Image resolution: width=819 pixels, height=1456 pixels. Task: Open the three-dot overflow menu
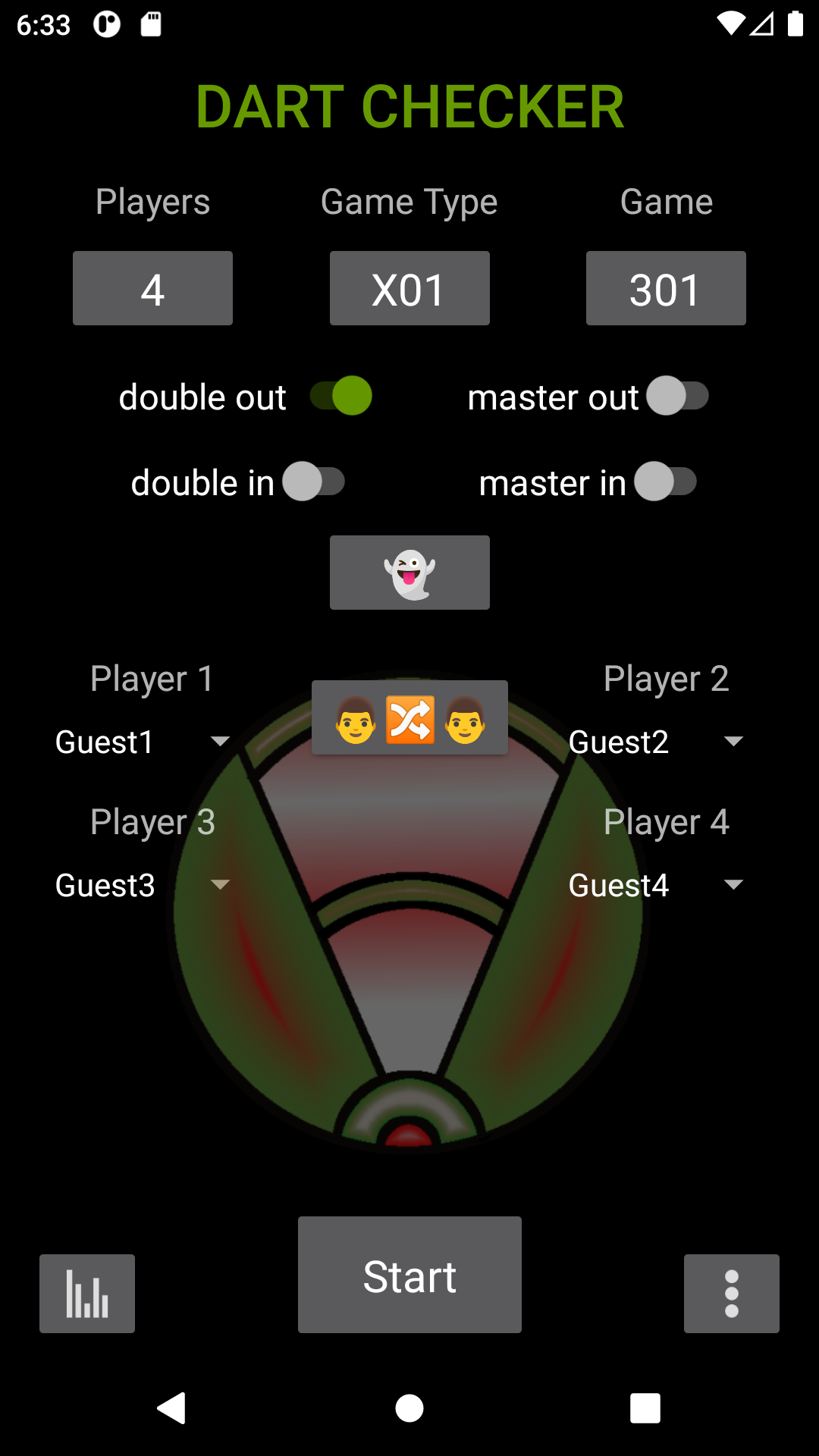click(731, 1294)
